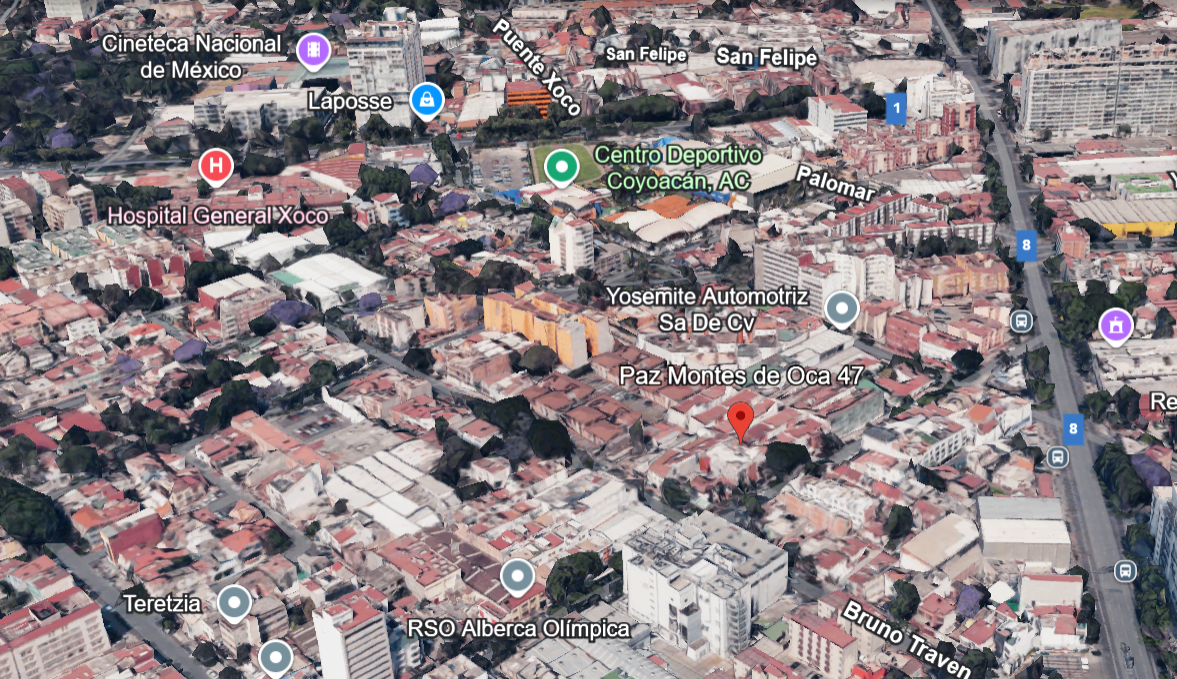Image resolution: width=1177 pixels, height=679 pixels.
Task: Tap the Hospital General Xoco marker
Action: click(216, 167)
